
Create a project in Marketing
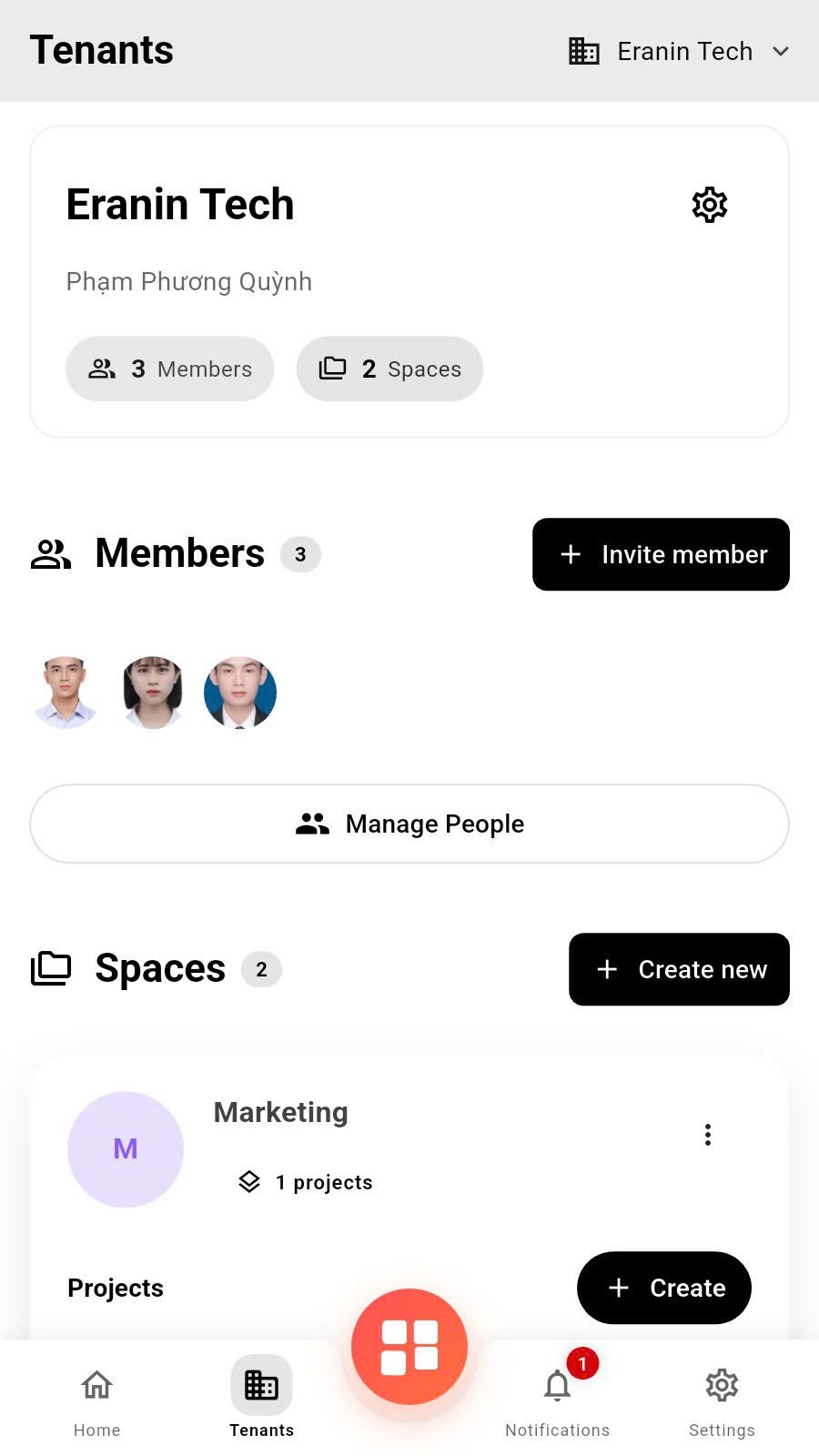click(x=664, y=1288)
